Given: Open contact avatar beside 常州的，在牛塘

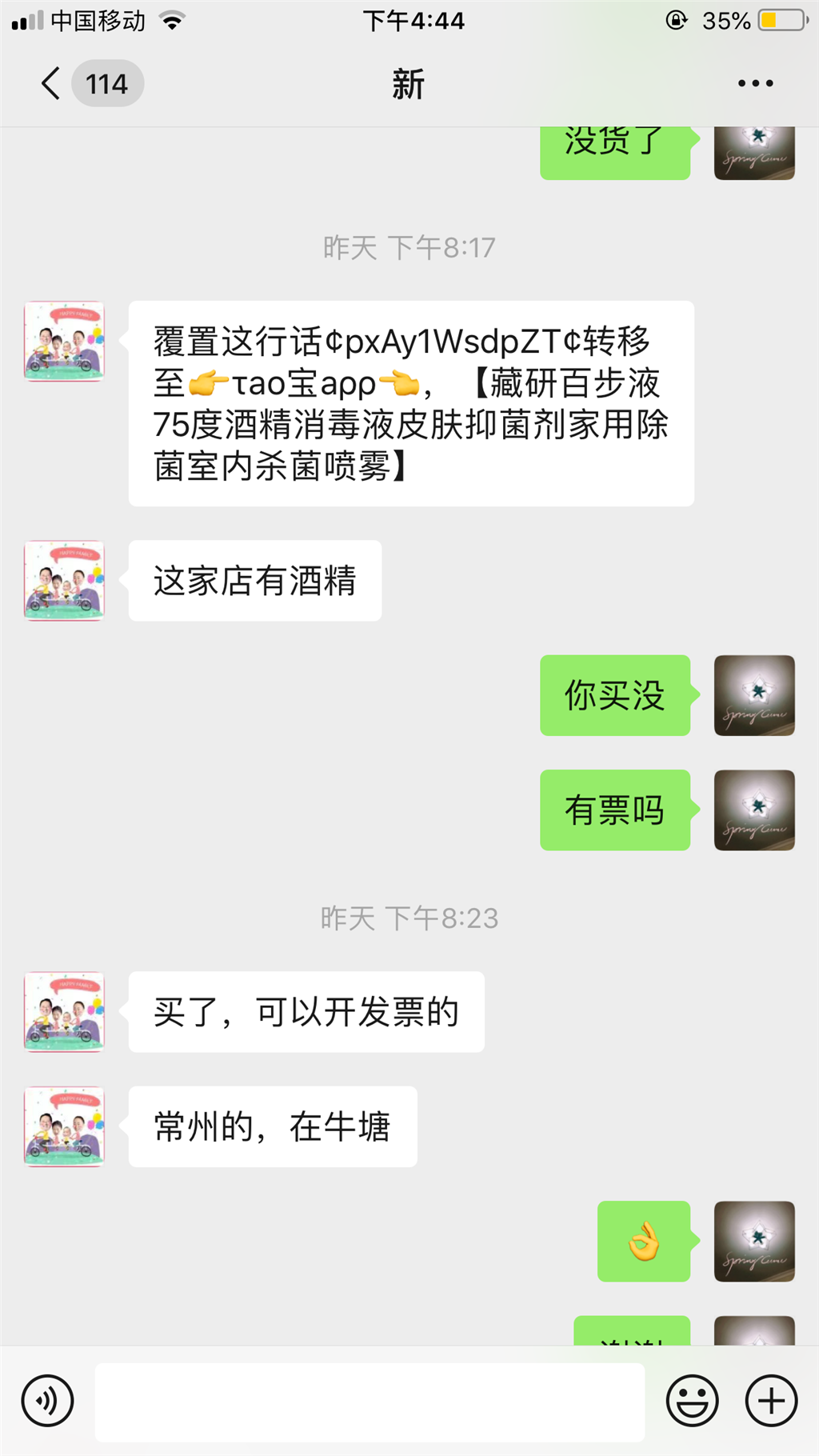Looking at the screenshot, I should [64, 1126].
